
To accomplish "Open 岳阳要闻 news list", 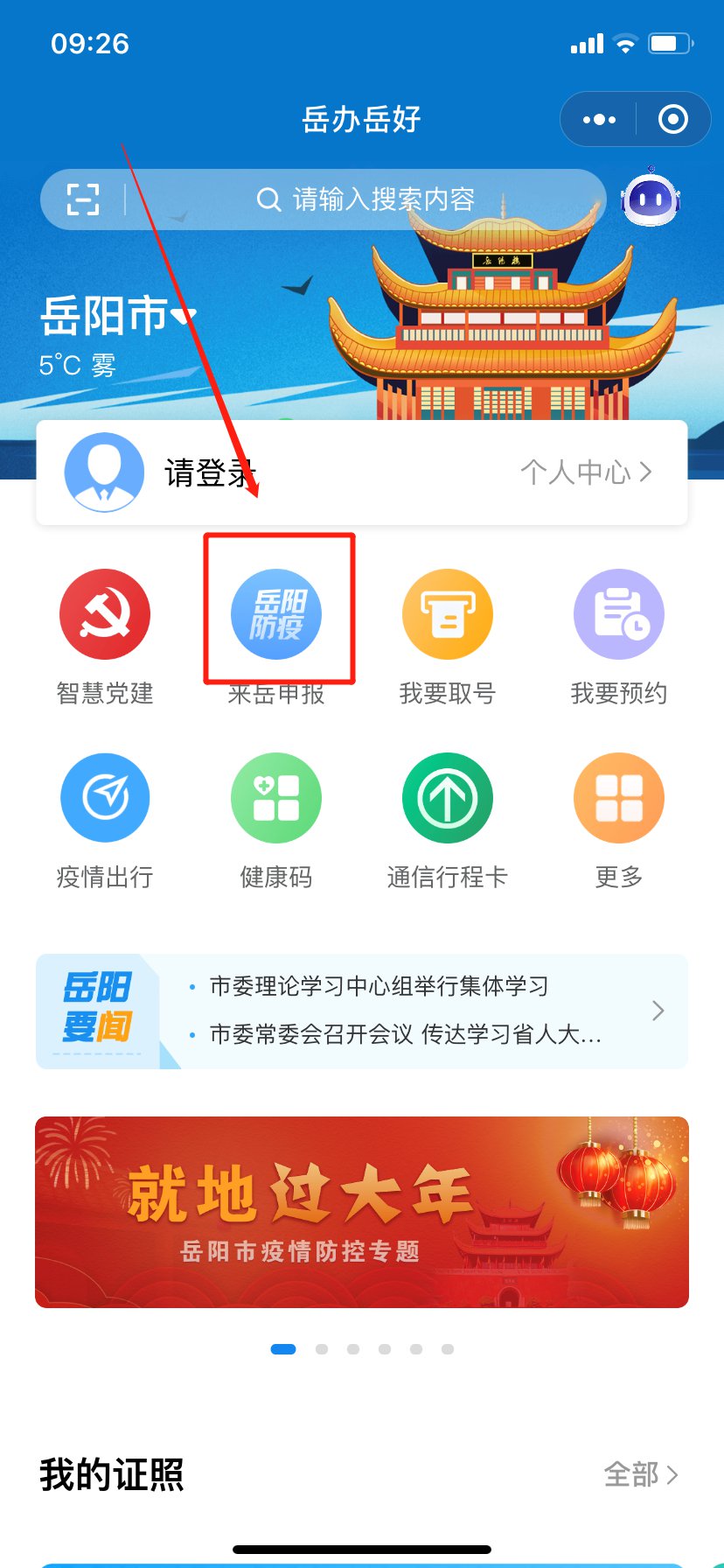I will [362, 1011].
